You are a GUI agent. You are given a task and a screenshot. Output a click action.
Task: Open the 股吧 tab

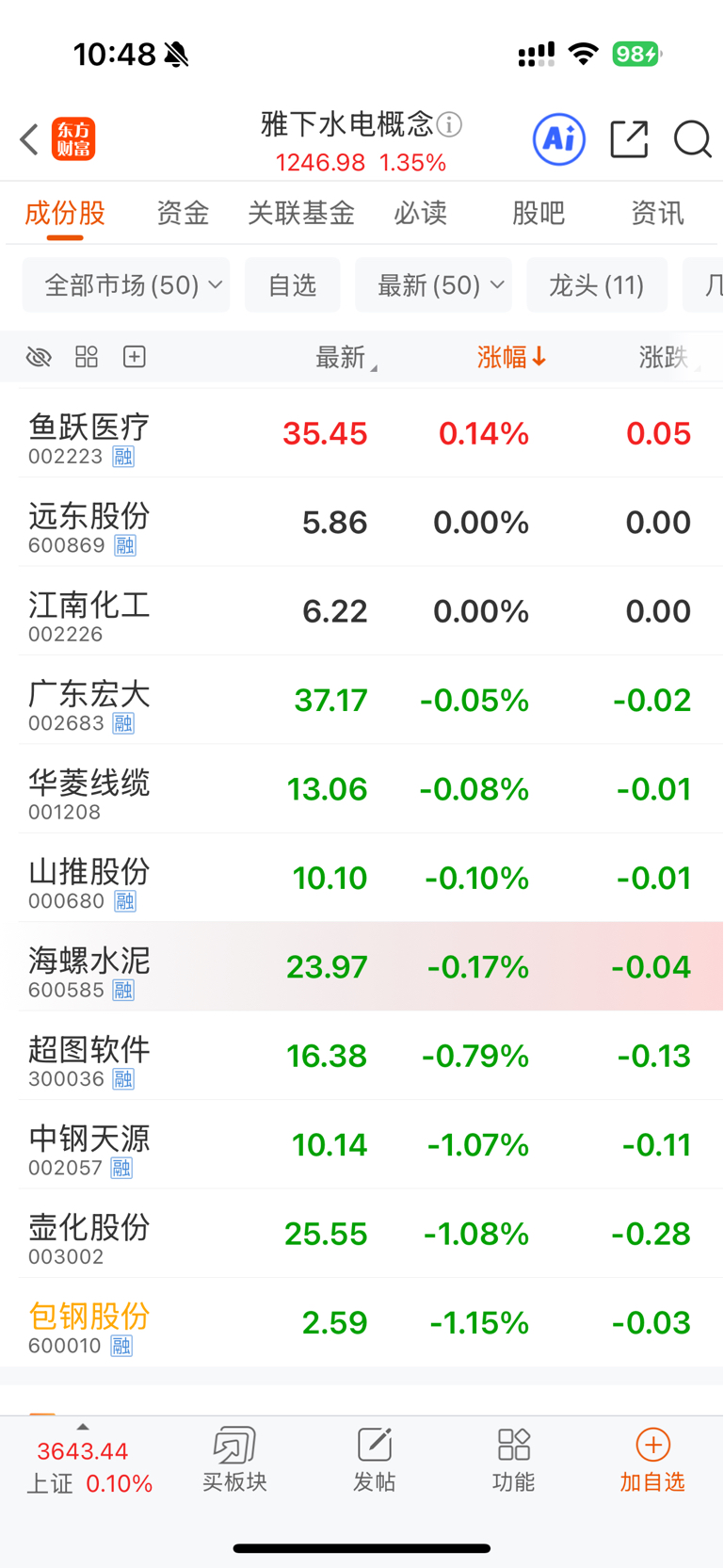(539, 213)
